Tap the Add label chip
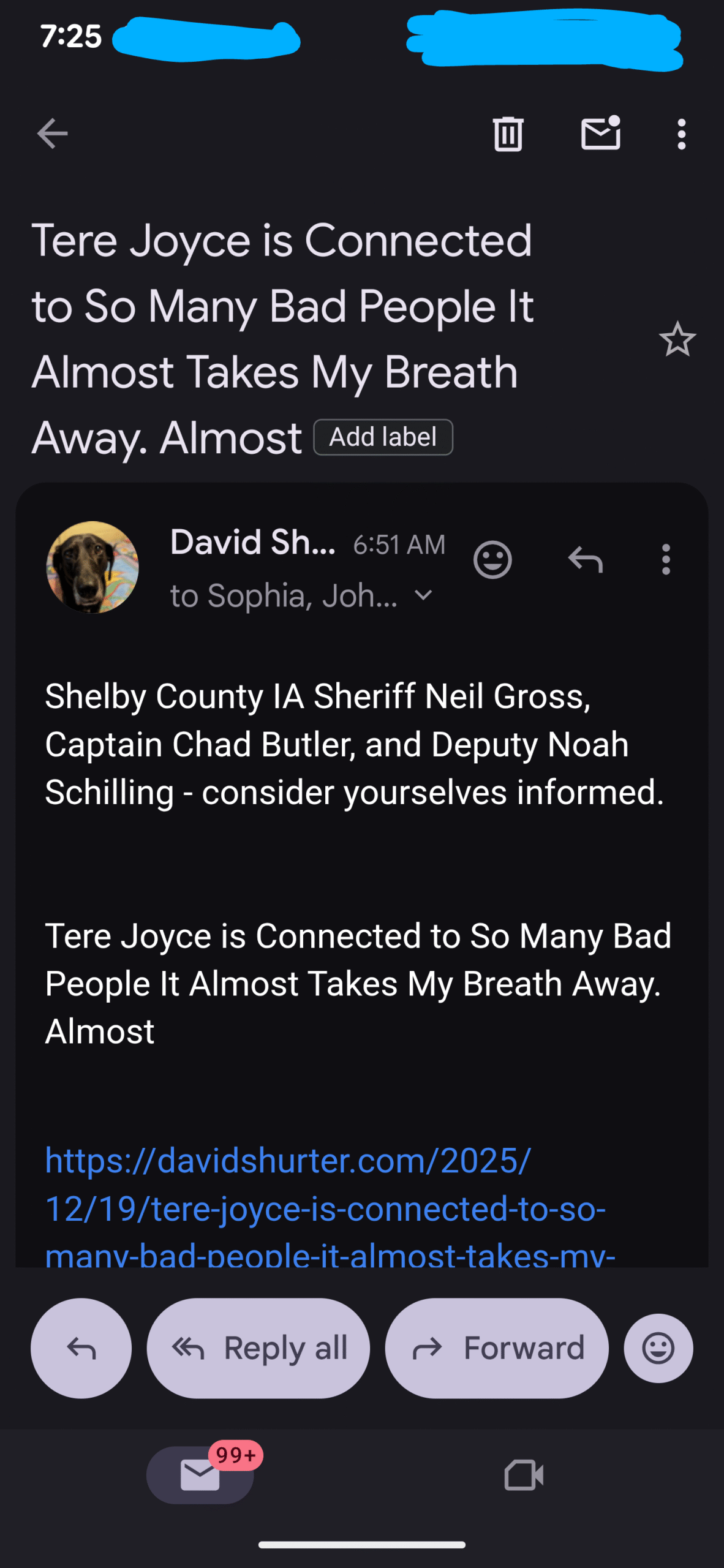Screen dimensions: 724x1568 point(383,437)
